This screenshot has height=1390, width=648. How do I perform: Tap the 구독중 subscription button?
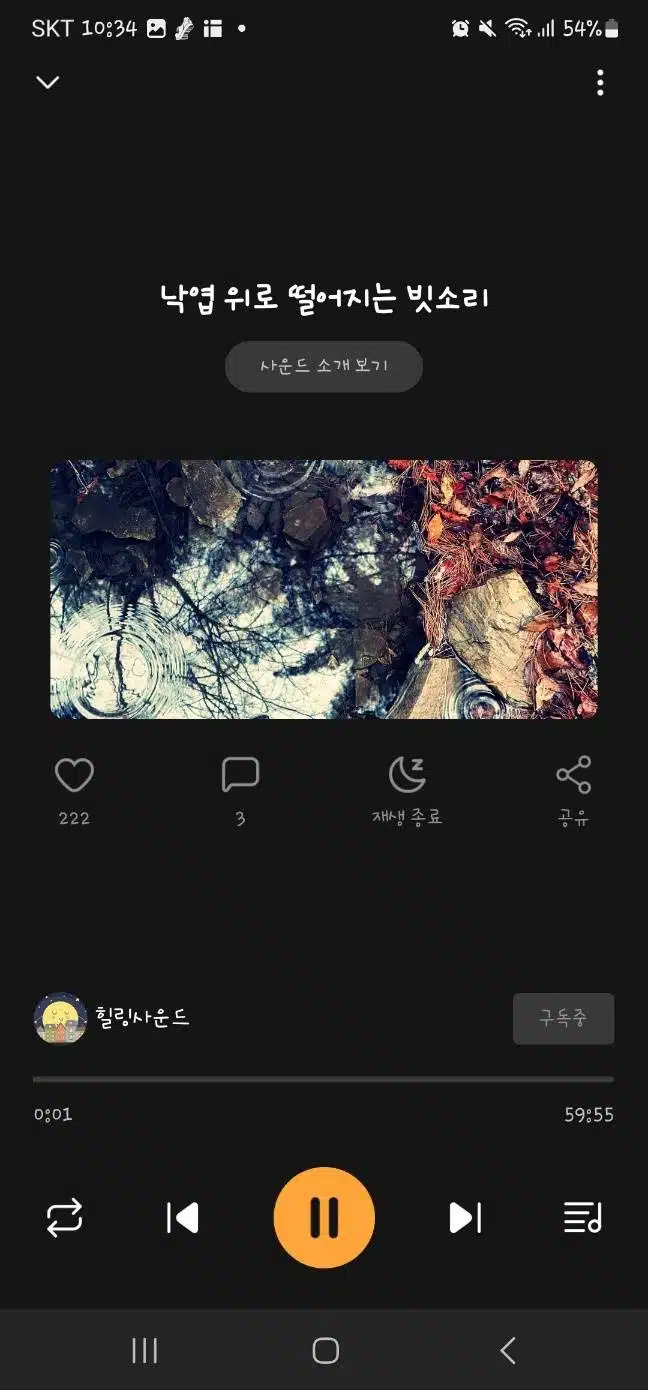pos(563,1019)
